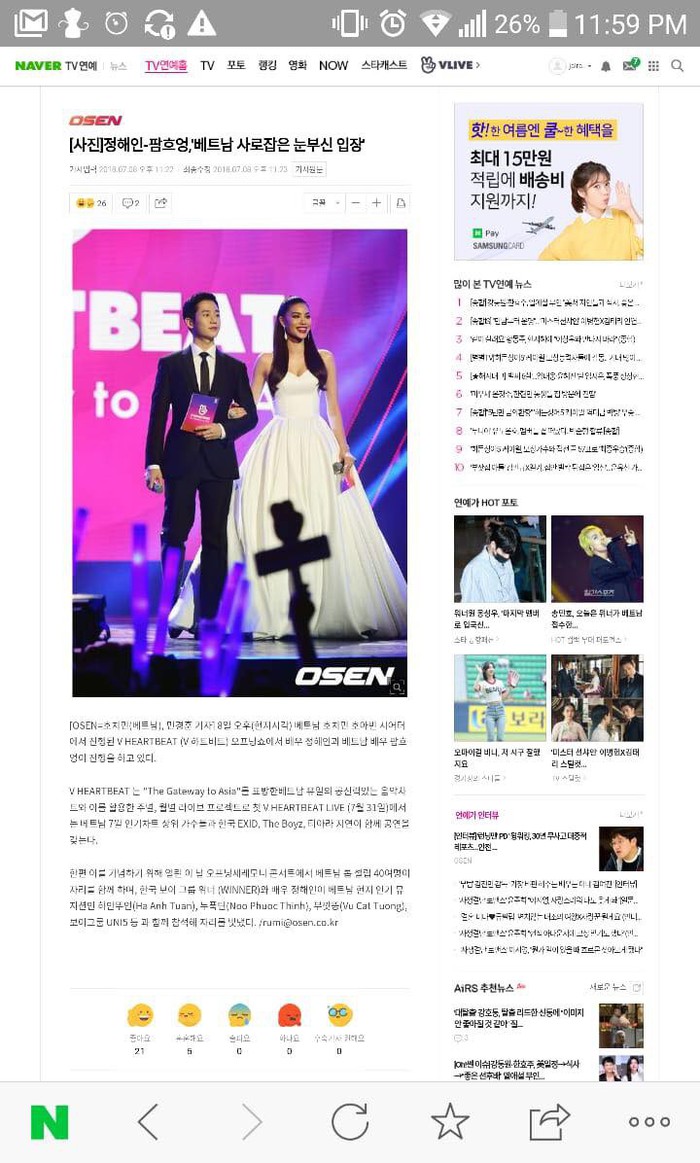Open the 스타캐스트 tab
The height and width of the screenshot is (1163, 700).
pos(384,65)
